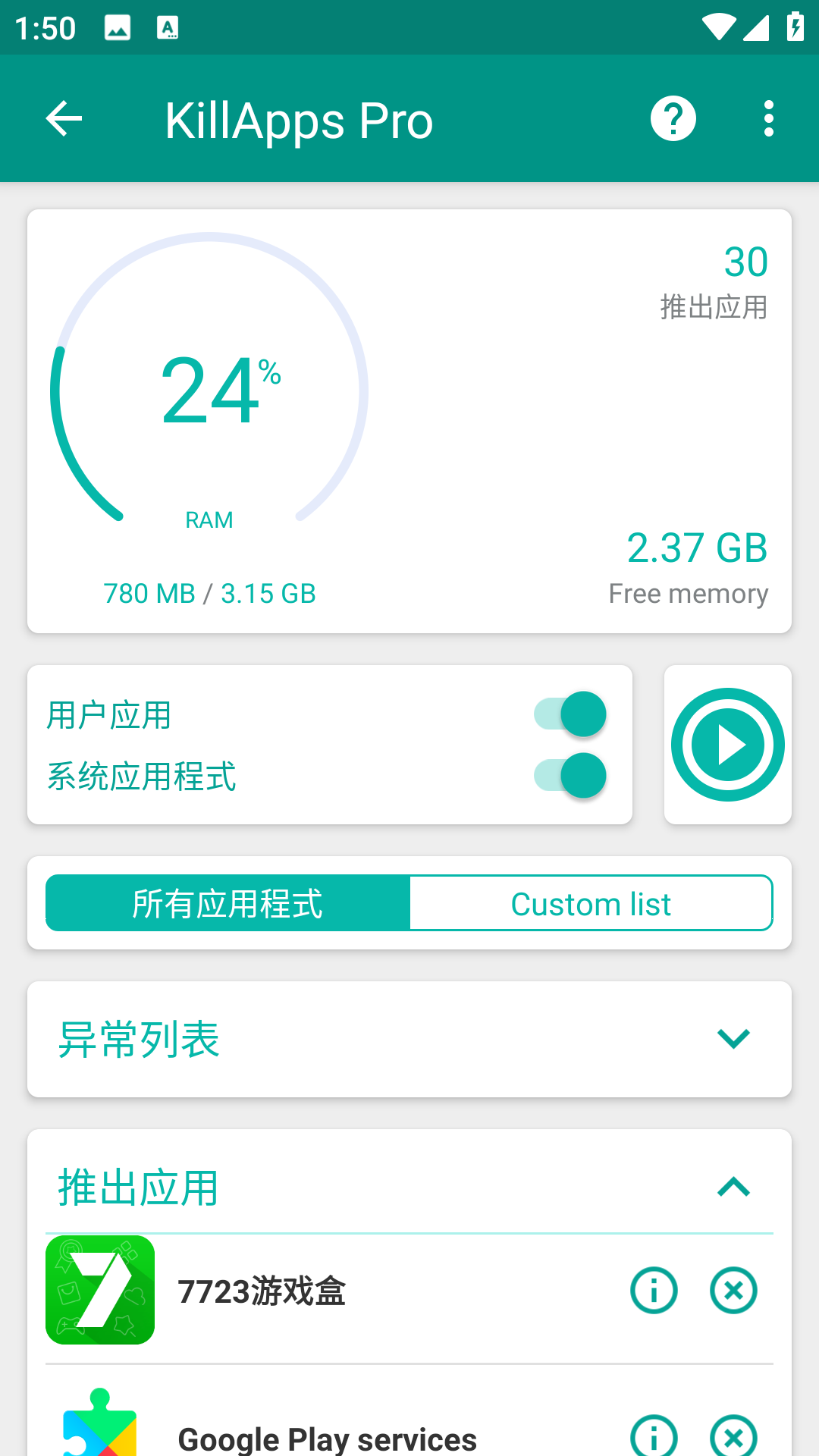The image size is (819, 1456).
Task: Switch to the Custom list tab
Action: click(591, 903)
